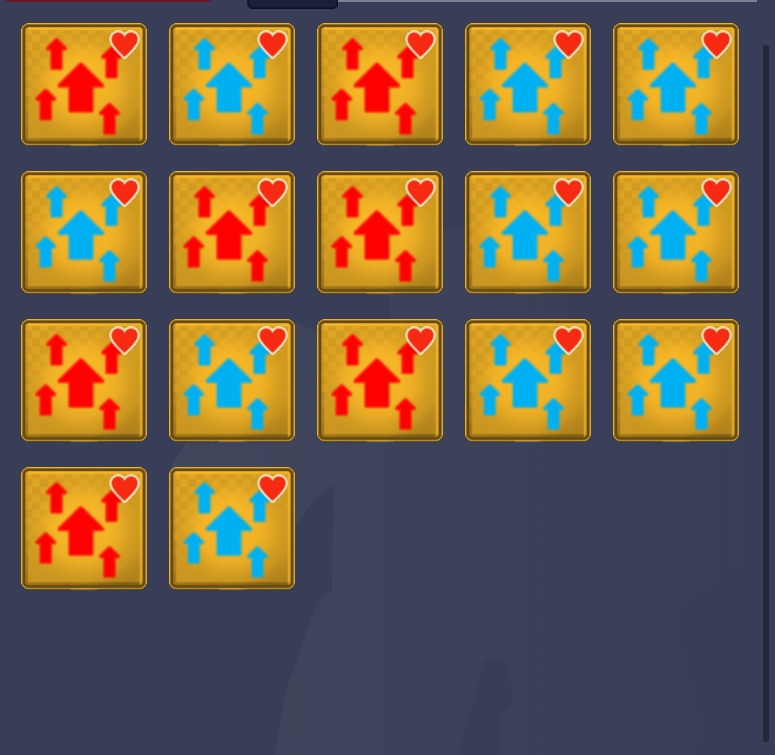This screenshot has width=775, height=755.
Task: Select the first red arrow boost item
Action: pyautogui.click(x=84, y=85)
